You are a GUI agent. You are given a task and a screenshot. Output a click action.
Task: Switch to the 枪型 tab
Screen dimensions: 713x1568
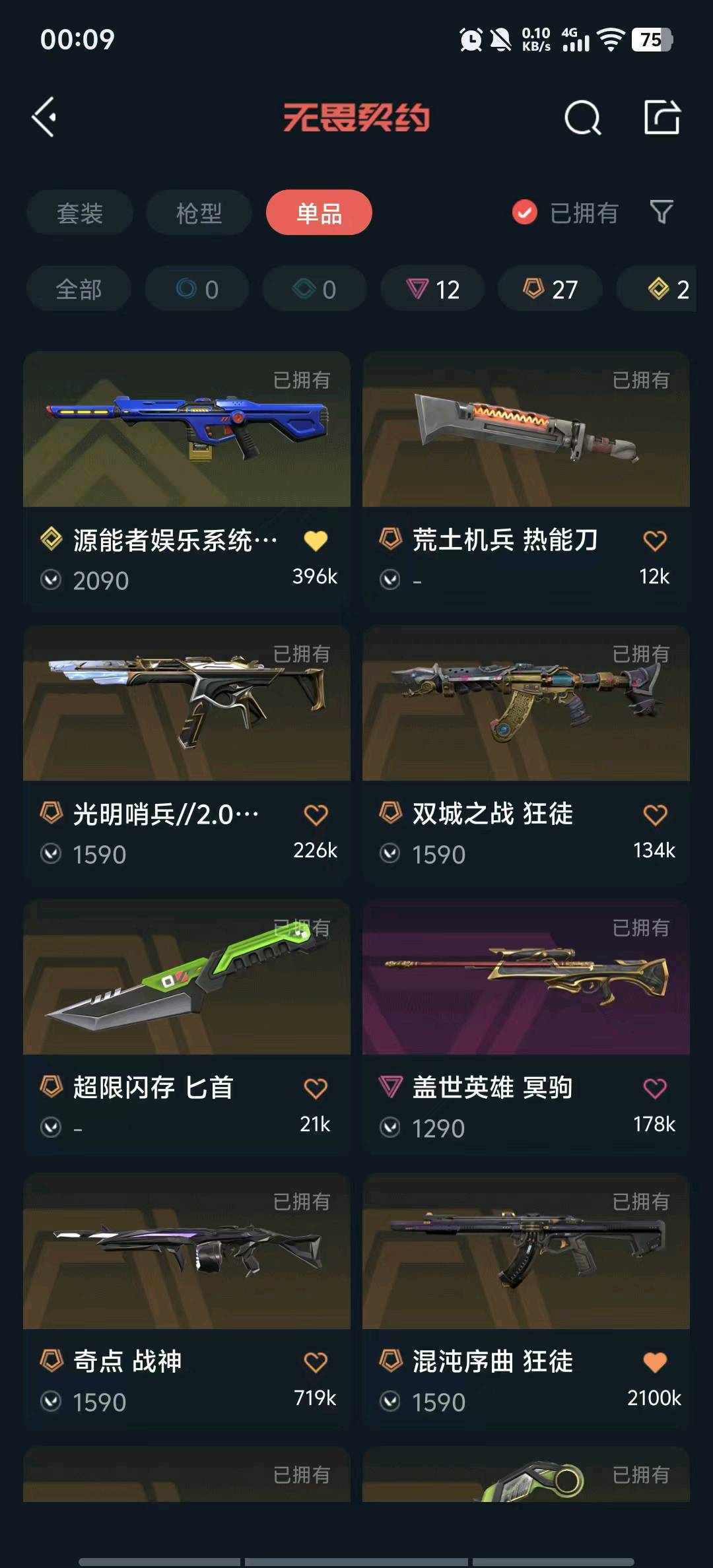pos(199,212)
